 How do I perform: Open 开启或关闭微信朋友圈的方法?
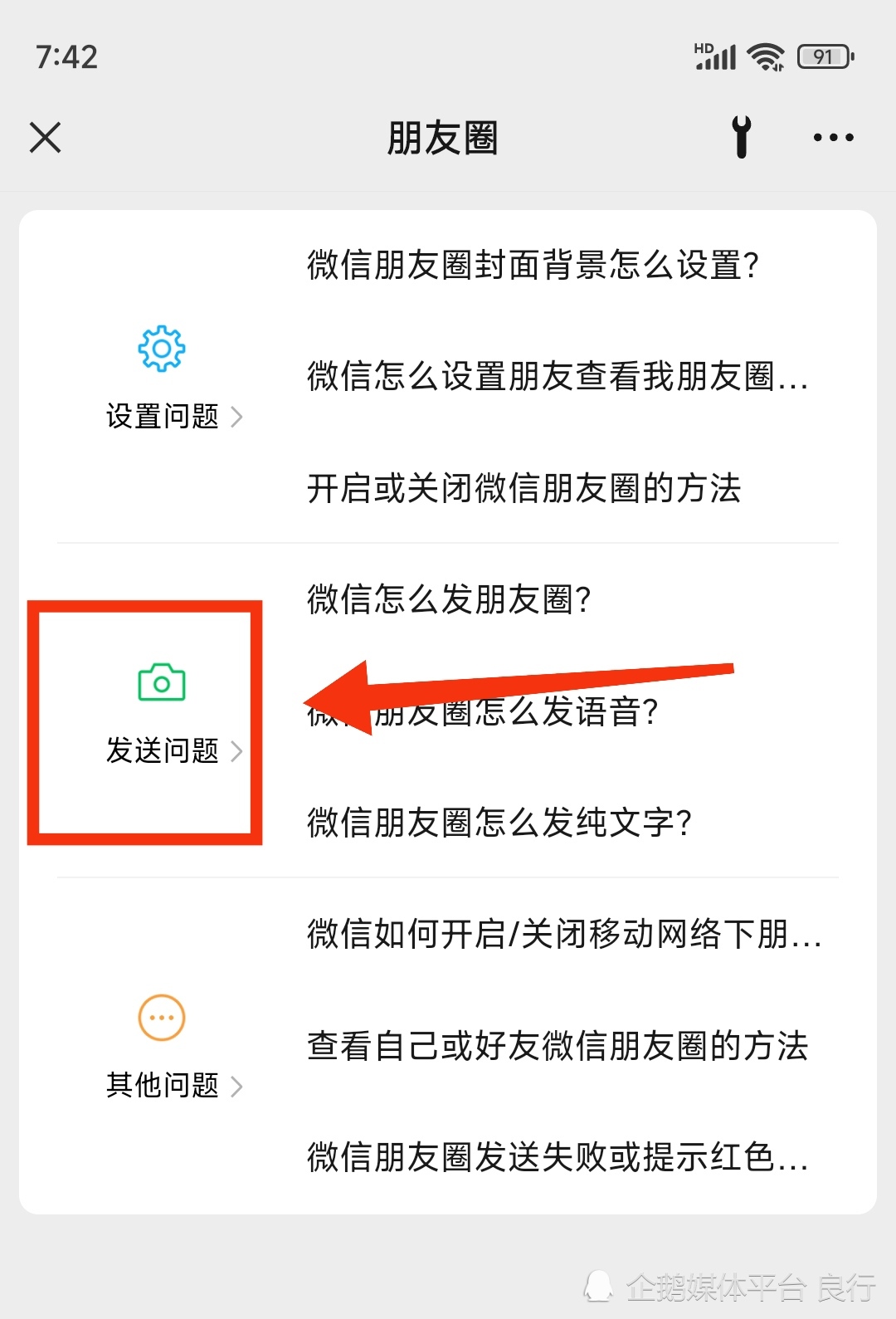(x=523, y=488)
